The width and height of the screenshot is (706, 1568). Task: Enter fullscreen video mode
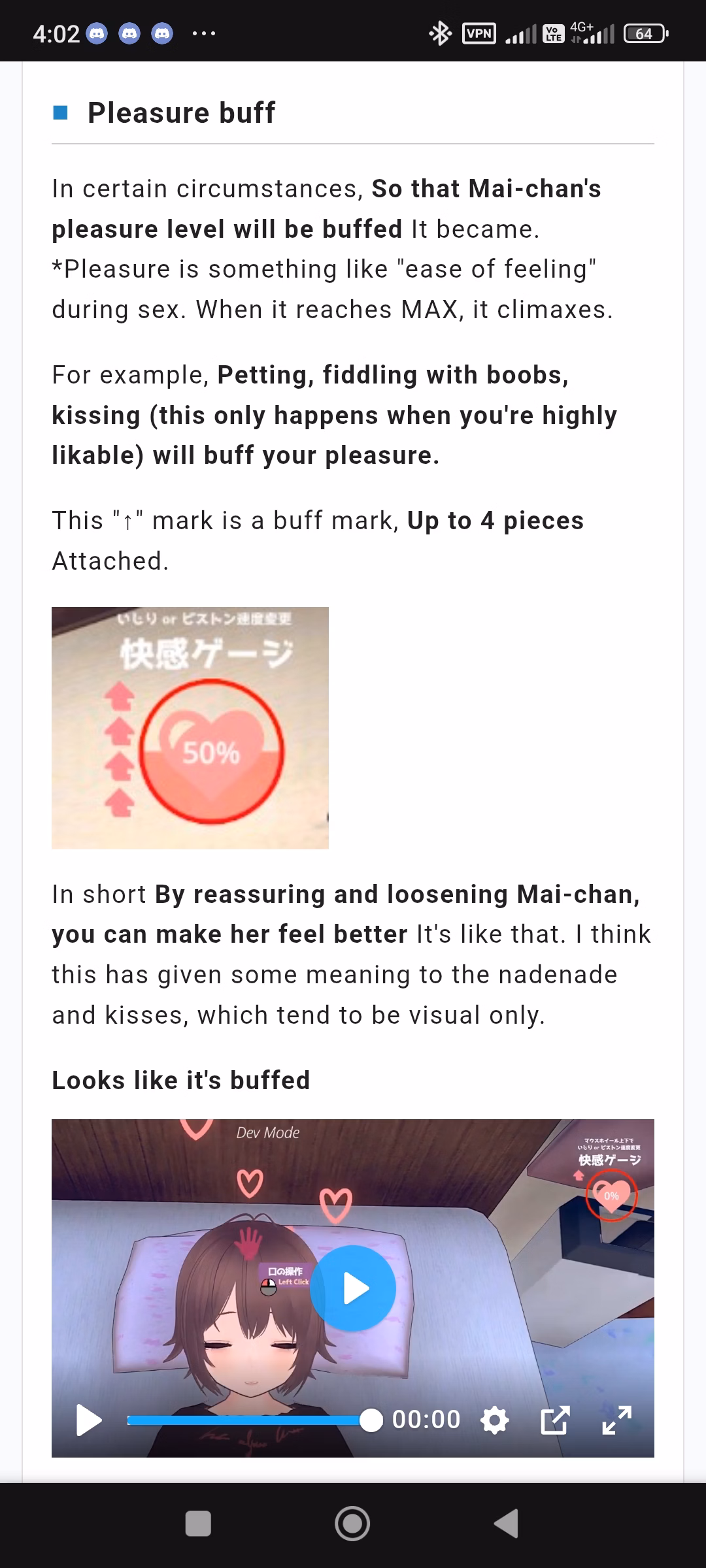click(616, 1420)
